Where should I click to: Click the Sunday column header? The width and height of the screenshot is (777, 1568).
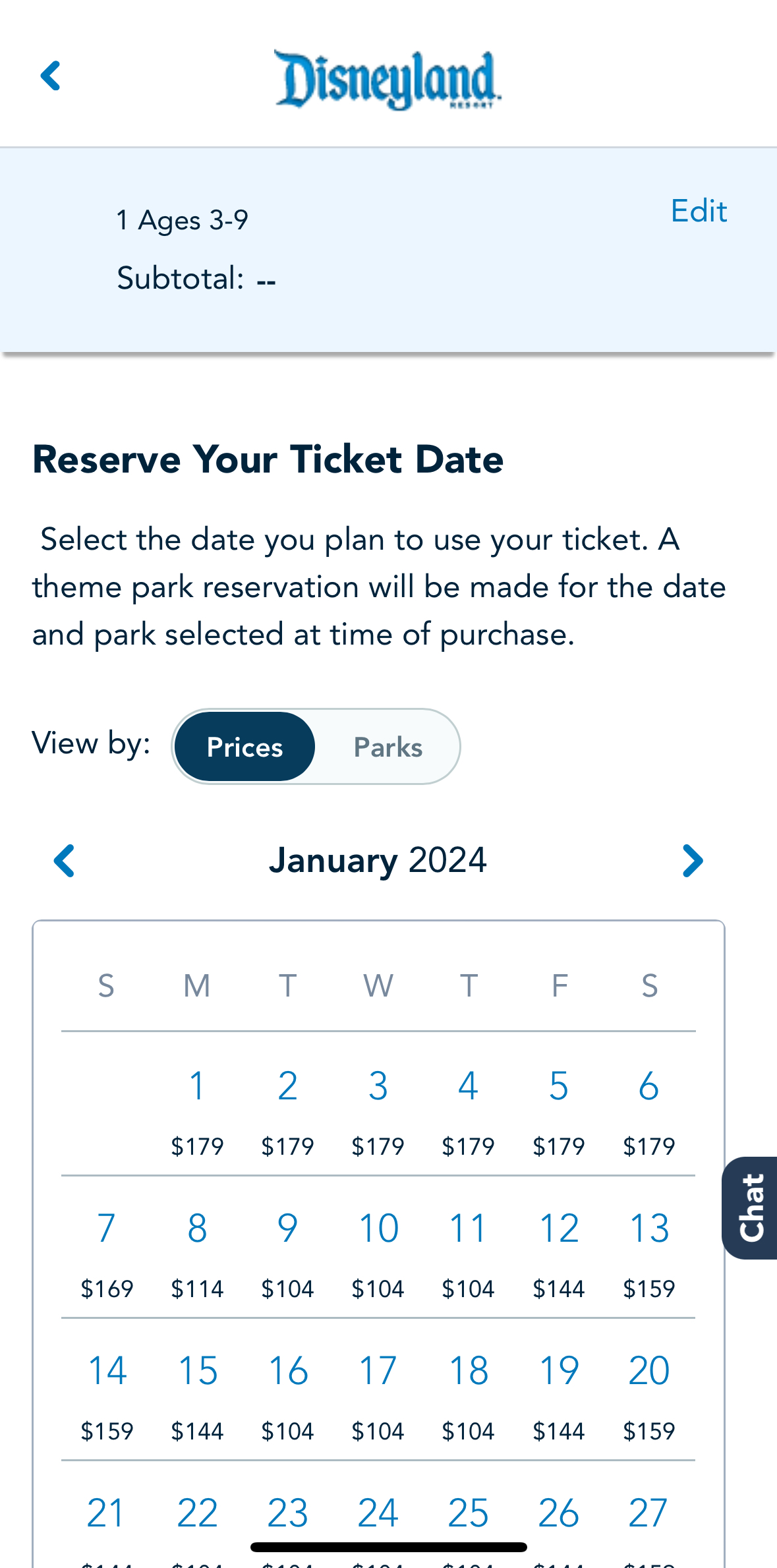tap(106, 985)
